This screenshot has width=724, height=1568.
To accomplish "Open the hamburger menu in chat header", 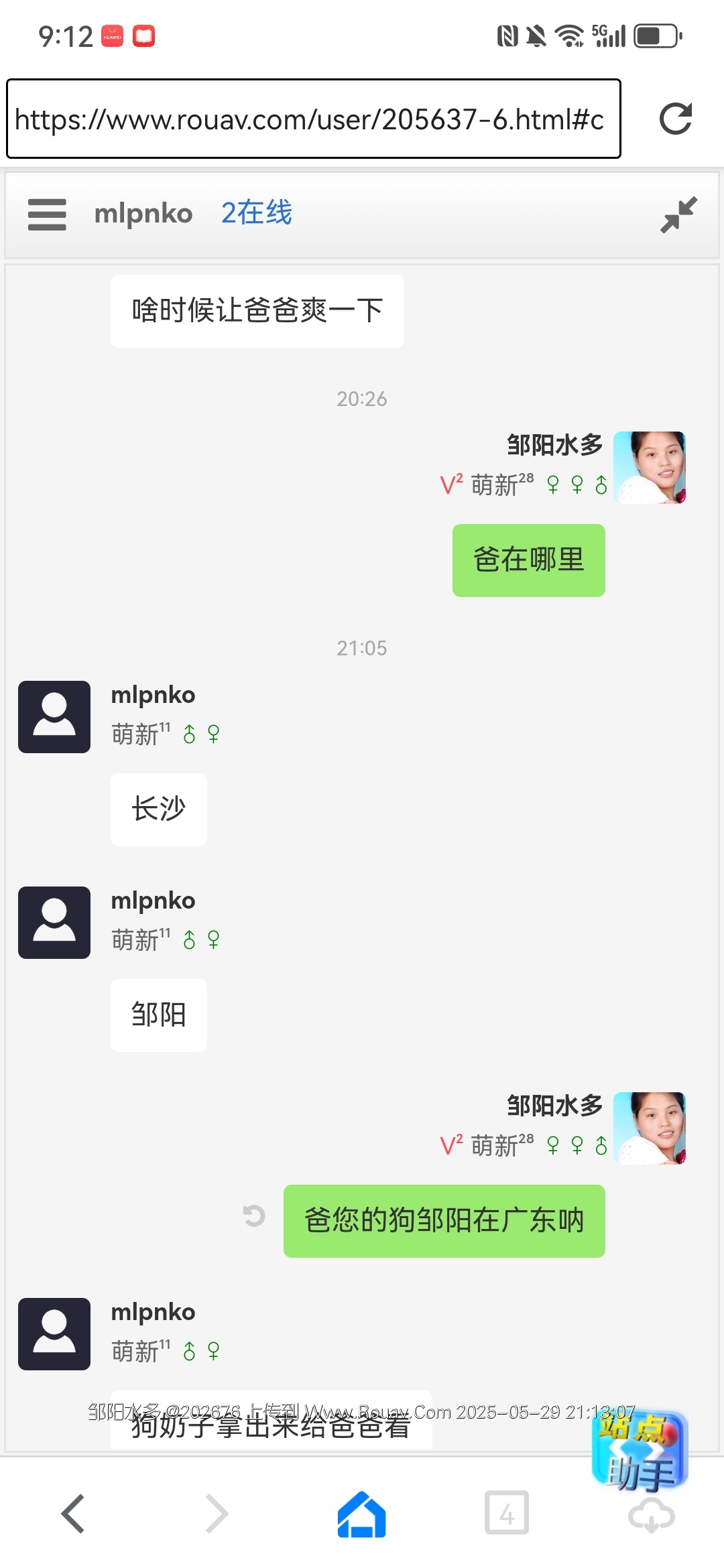I will (47, 214).
